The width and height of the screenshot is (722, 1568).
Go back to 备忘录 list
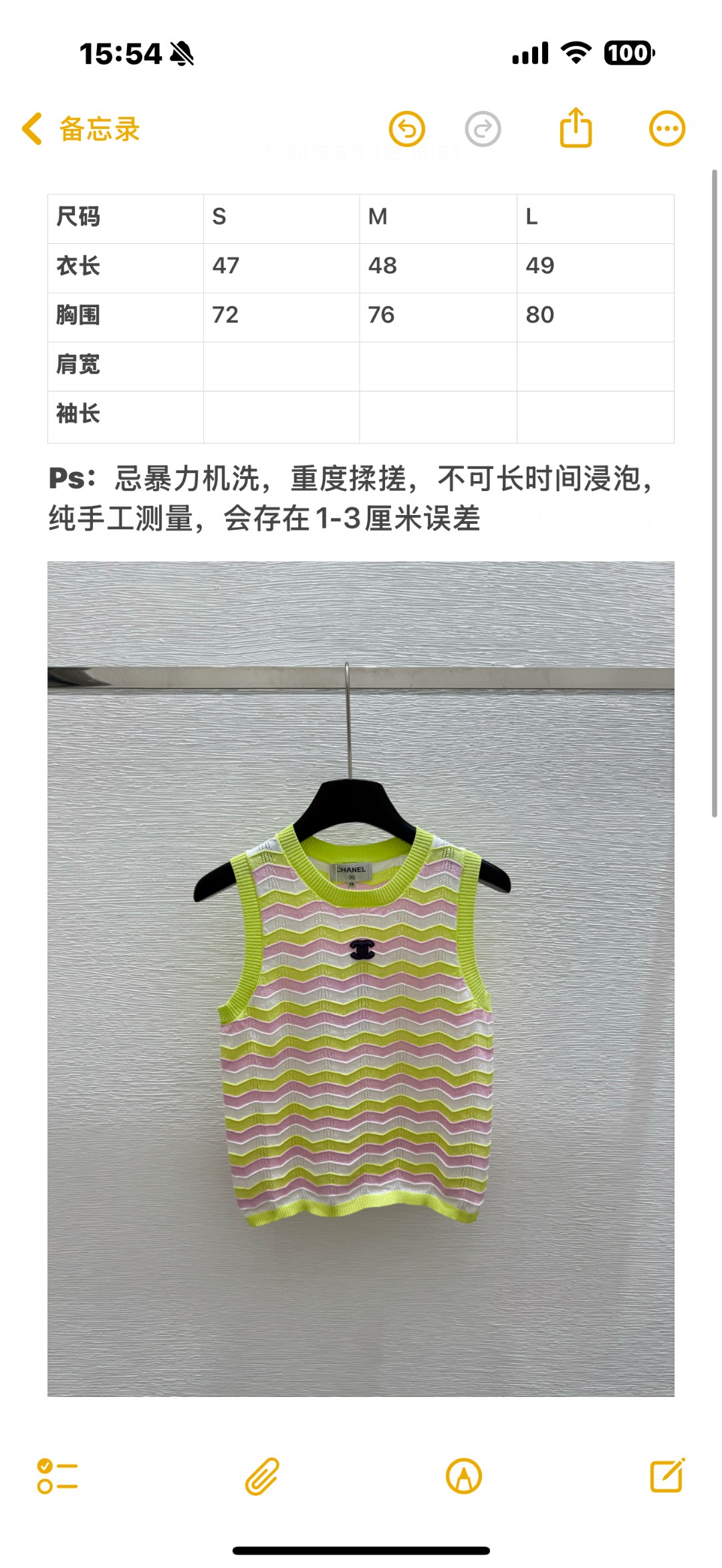pos(80,129)
